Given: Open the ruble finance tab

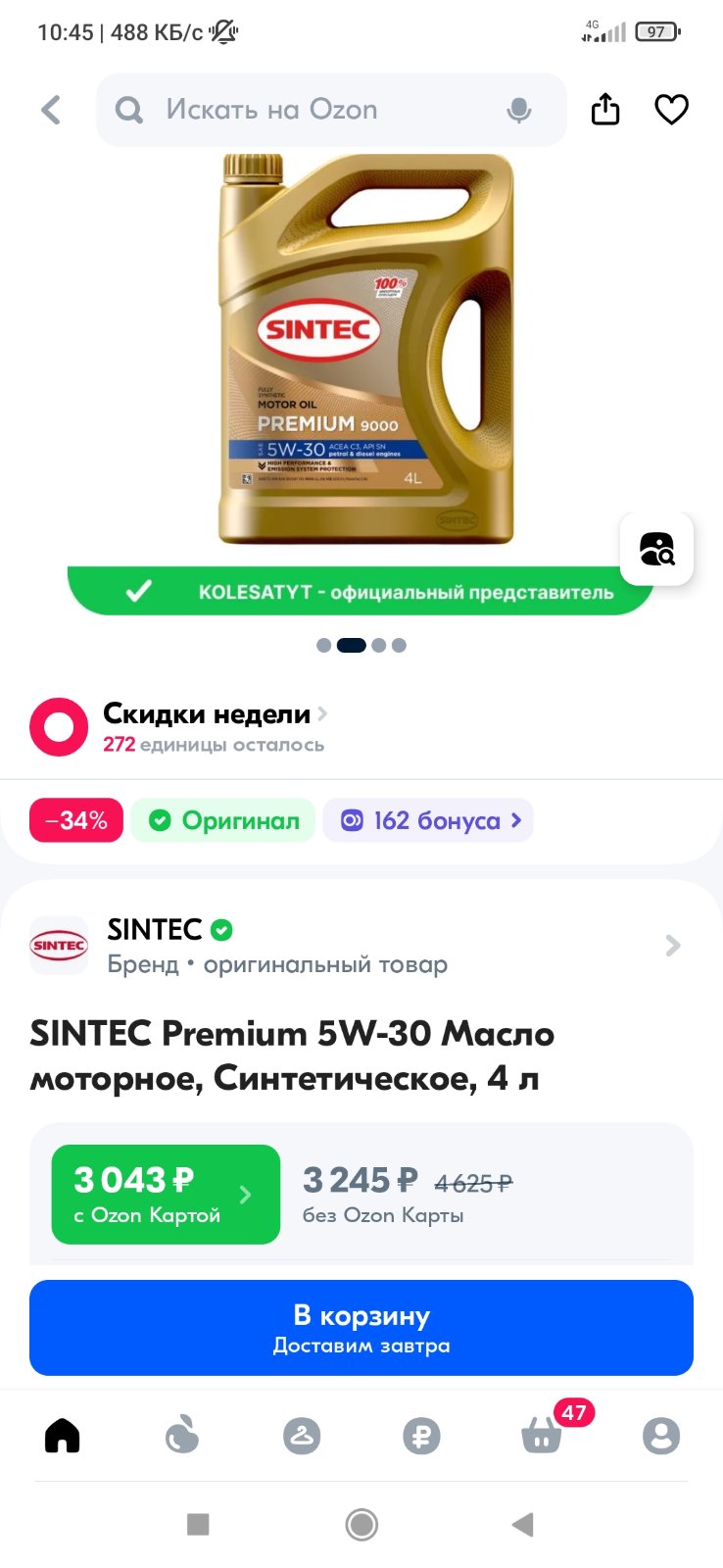Looking at the screenshot, I should [x=421, y=1437].
